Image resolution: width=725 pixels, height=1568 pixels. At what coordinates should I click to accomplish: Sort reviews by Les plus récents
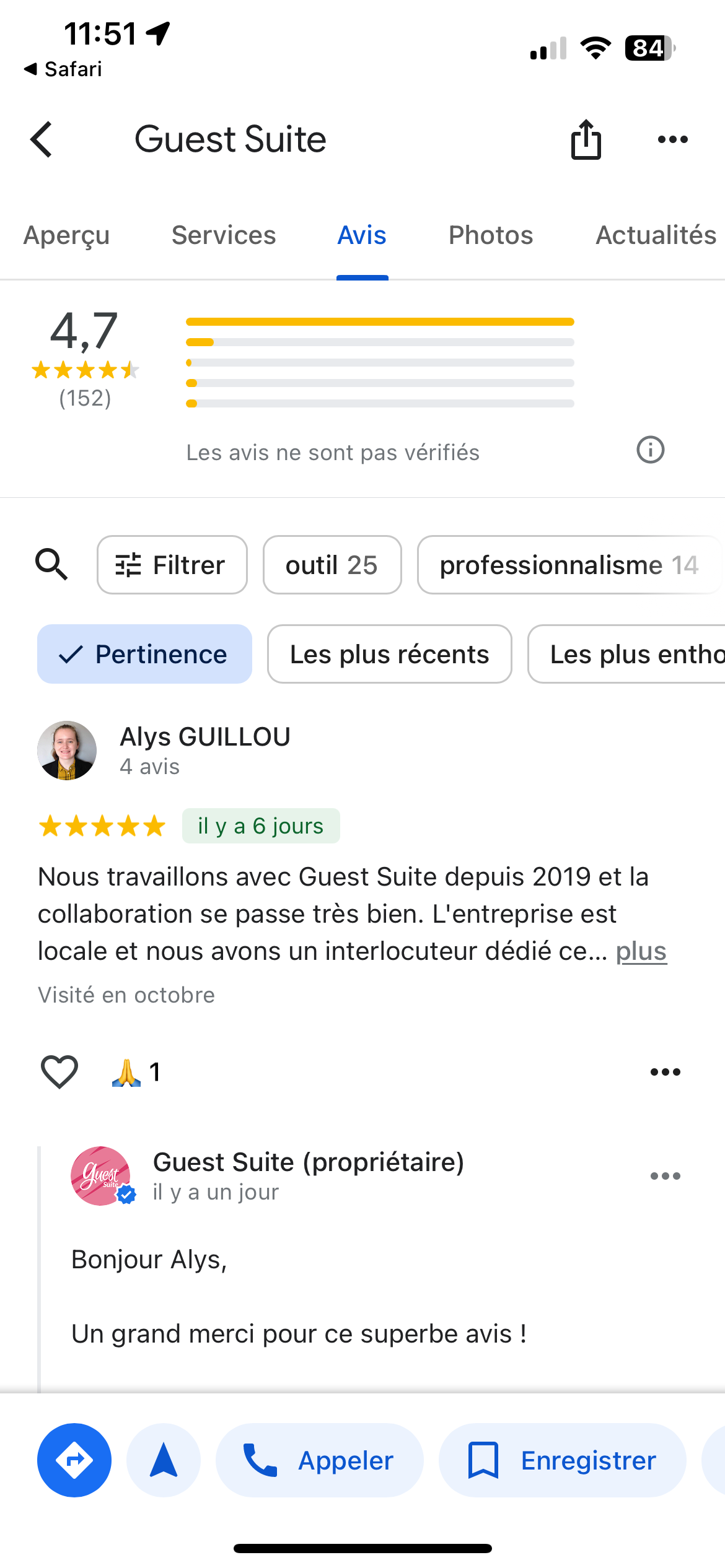point(390,654)
